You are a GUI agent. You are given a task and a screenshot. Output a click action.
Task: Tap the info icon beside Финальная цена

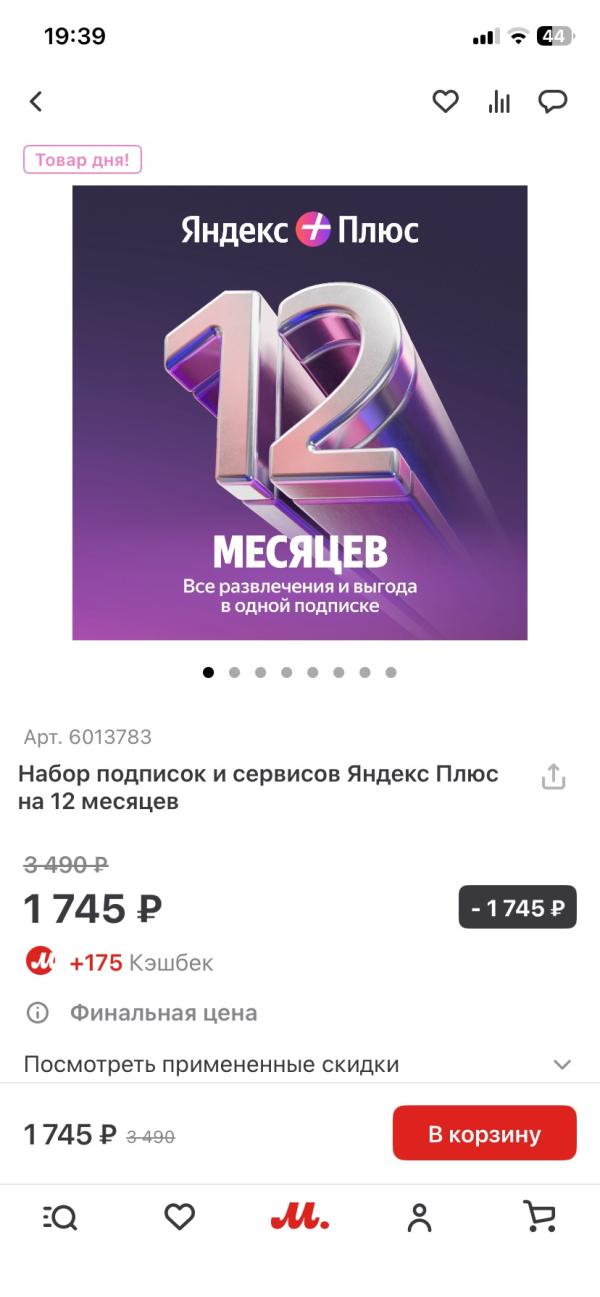[x=37, y=1013]
